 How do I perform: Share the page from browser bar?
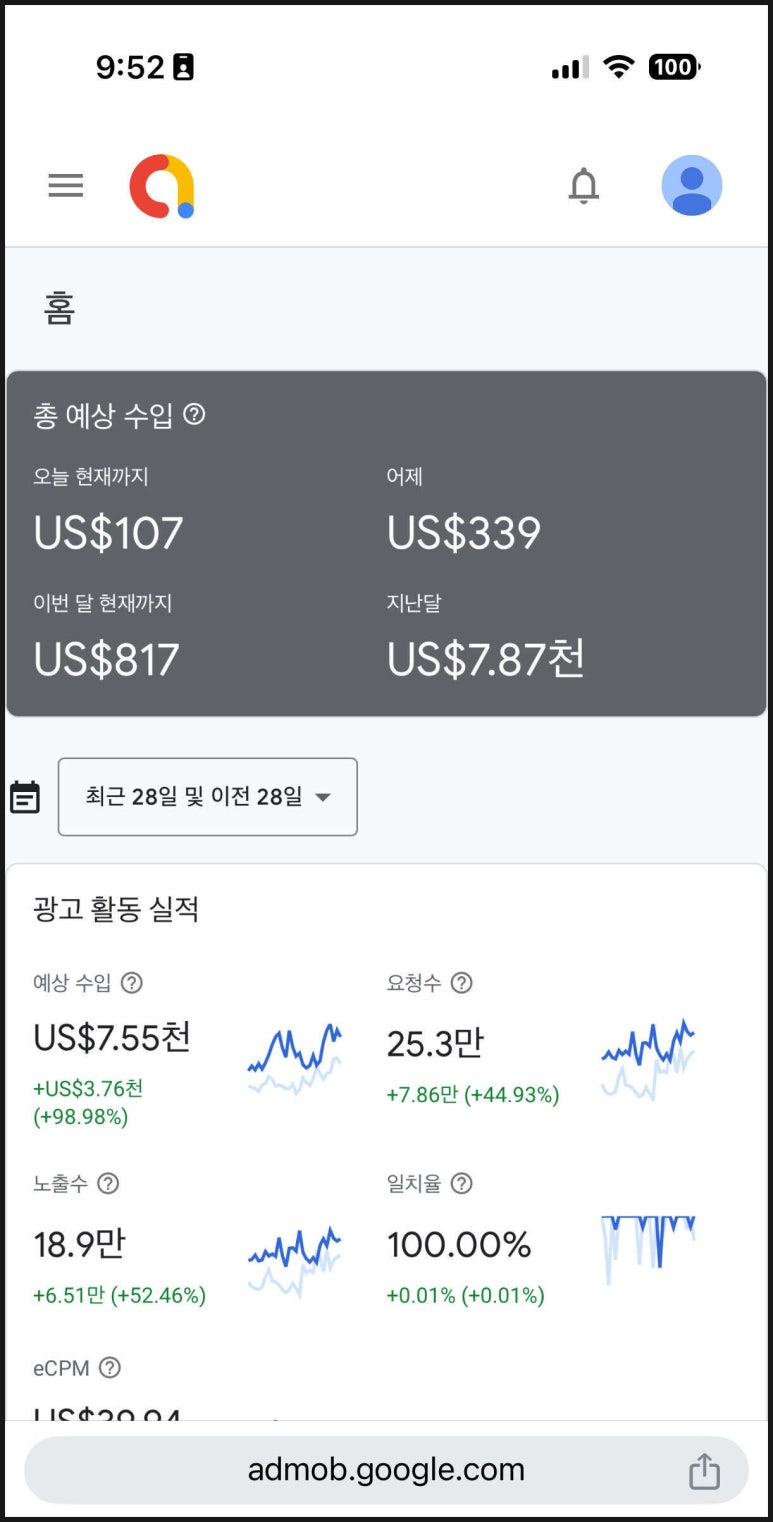[x=705, y=1470]
